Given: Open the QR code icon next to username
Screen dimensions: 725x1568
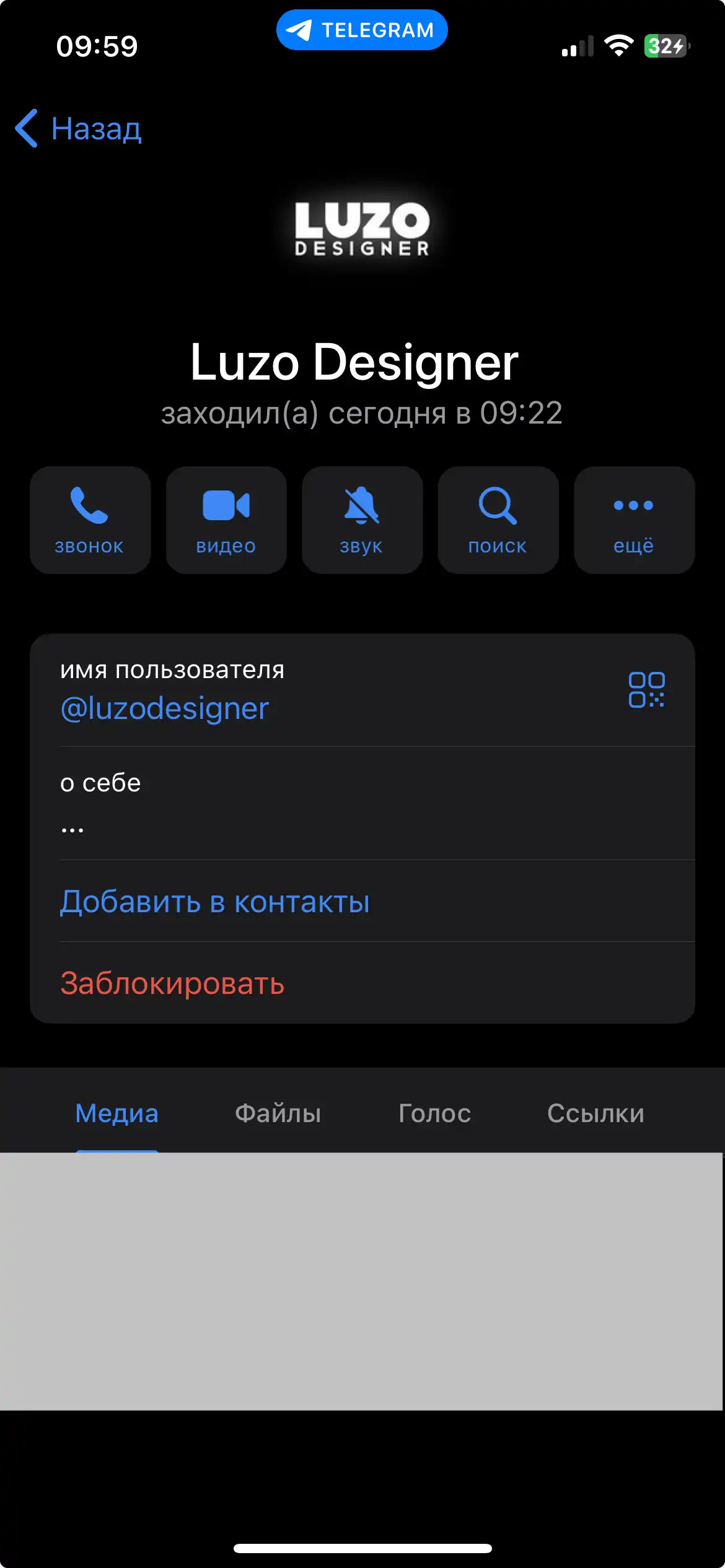Looking at the screenshot, I should coord(646,690).
